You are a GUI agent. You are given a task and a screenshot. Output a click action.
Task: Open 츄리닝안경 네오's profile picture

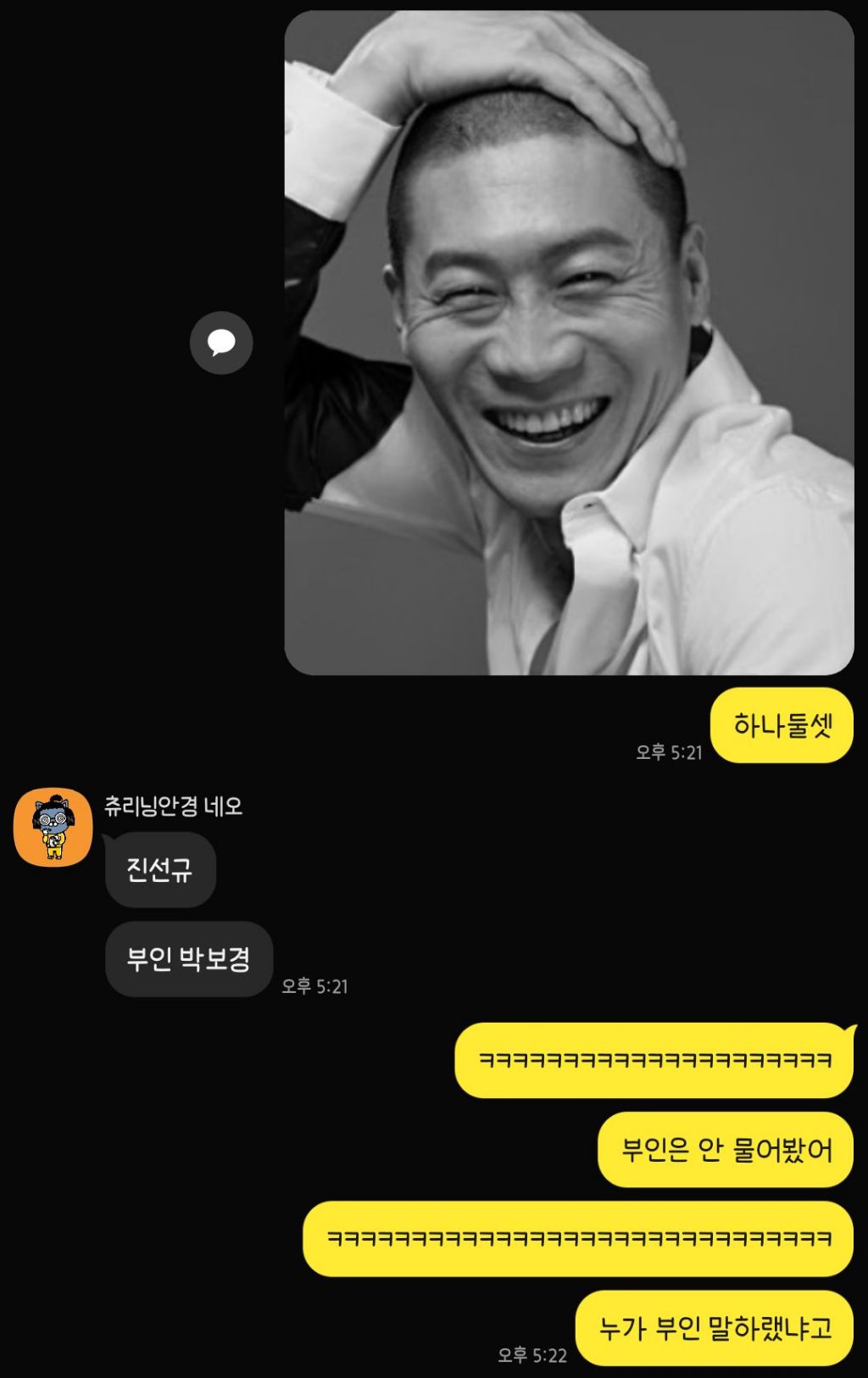click(x=53, y=827)
